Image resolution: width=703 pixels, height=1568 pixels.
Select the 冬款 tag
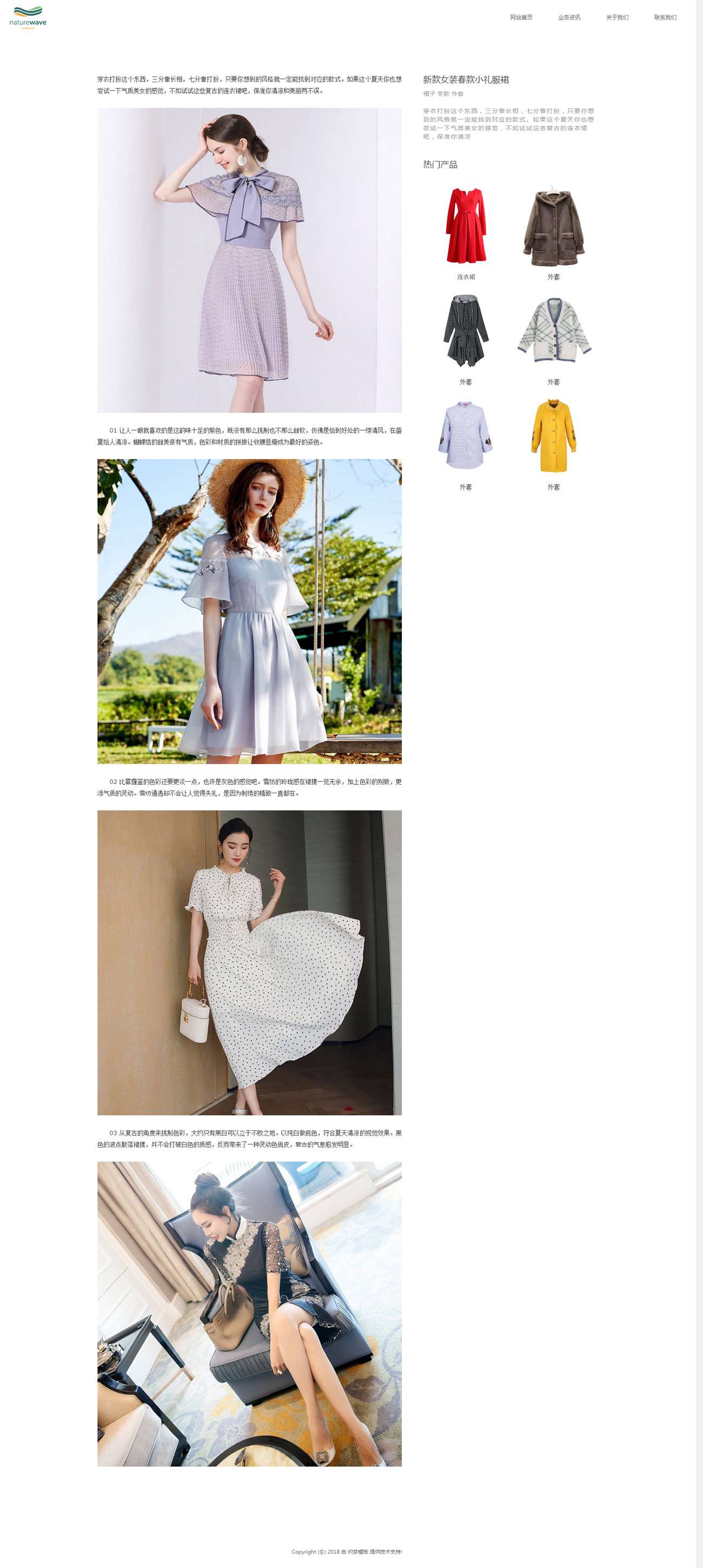tap(443, 94)
